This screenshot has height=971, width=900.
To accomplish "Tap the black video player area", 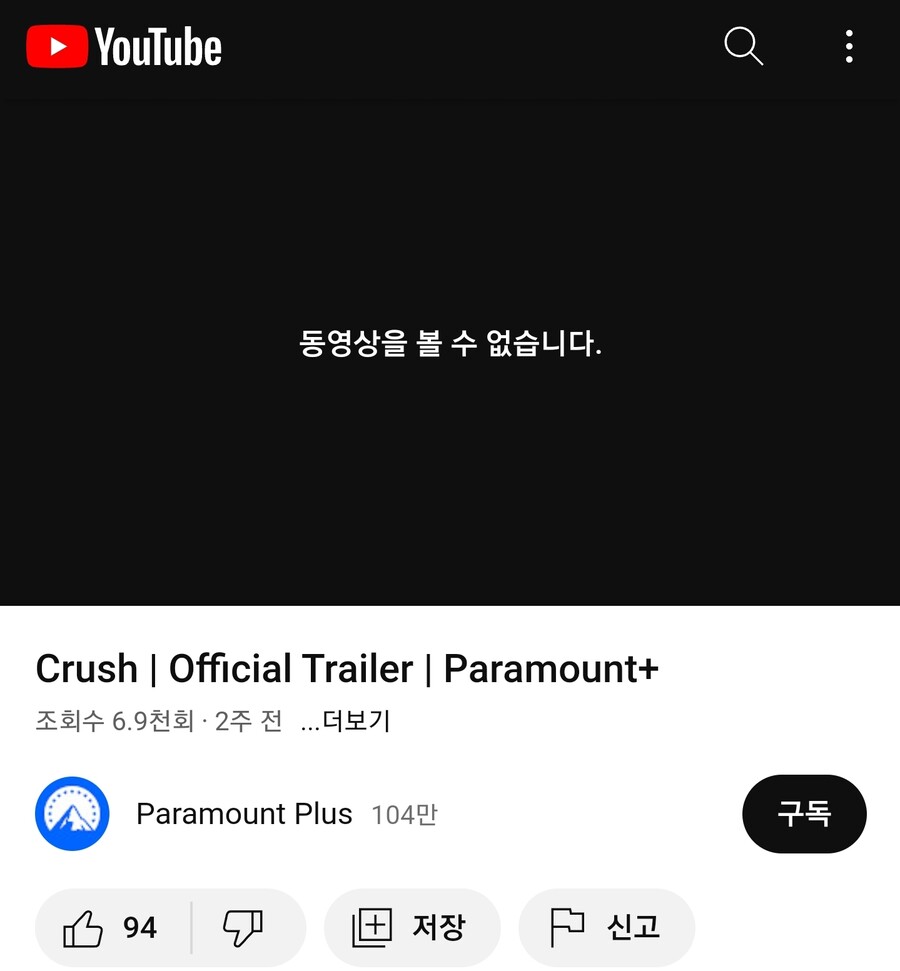I will pos(450,480).
